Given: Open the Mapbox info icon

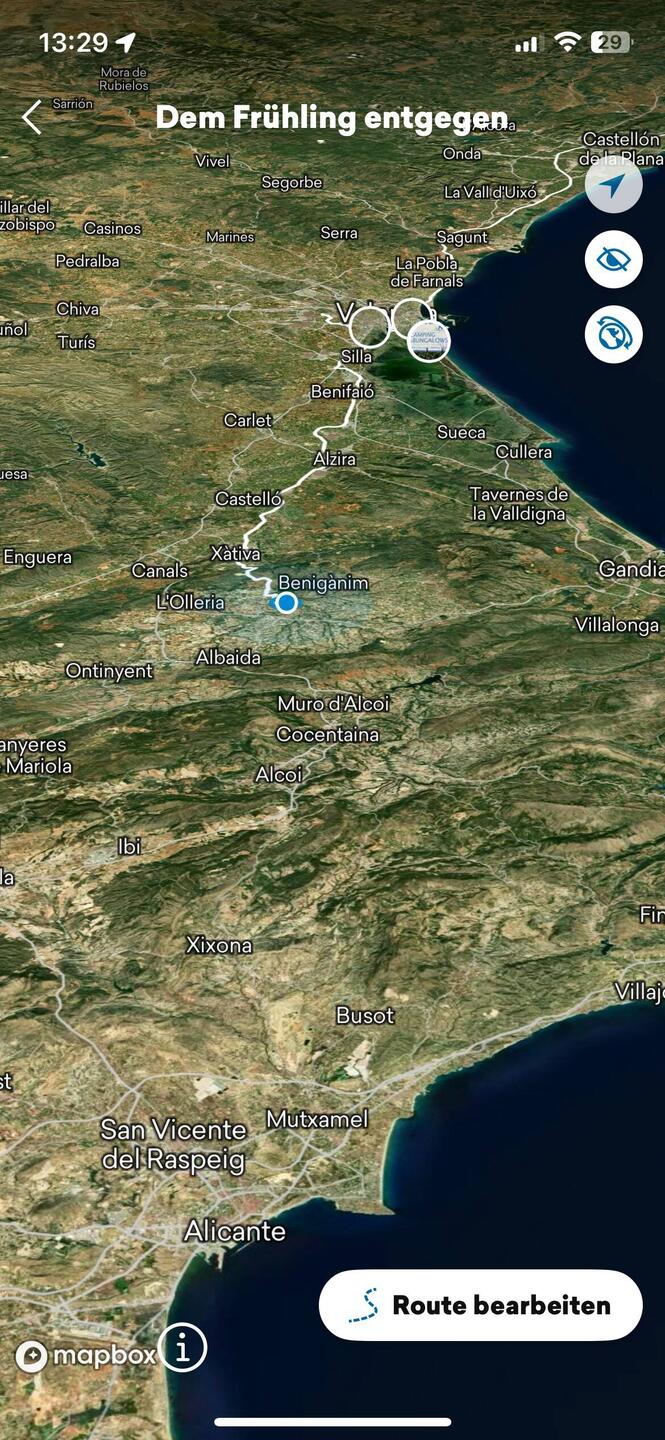Looking at the screenshot, I should (x=182, y=1350).
